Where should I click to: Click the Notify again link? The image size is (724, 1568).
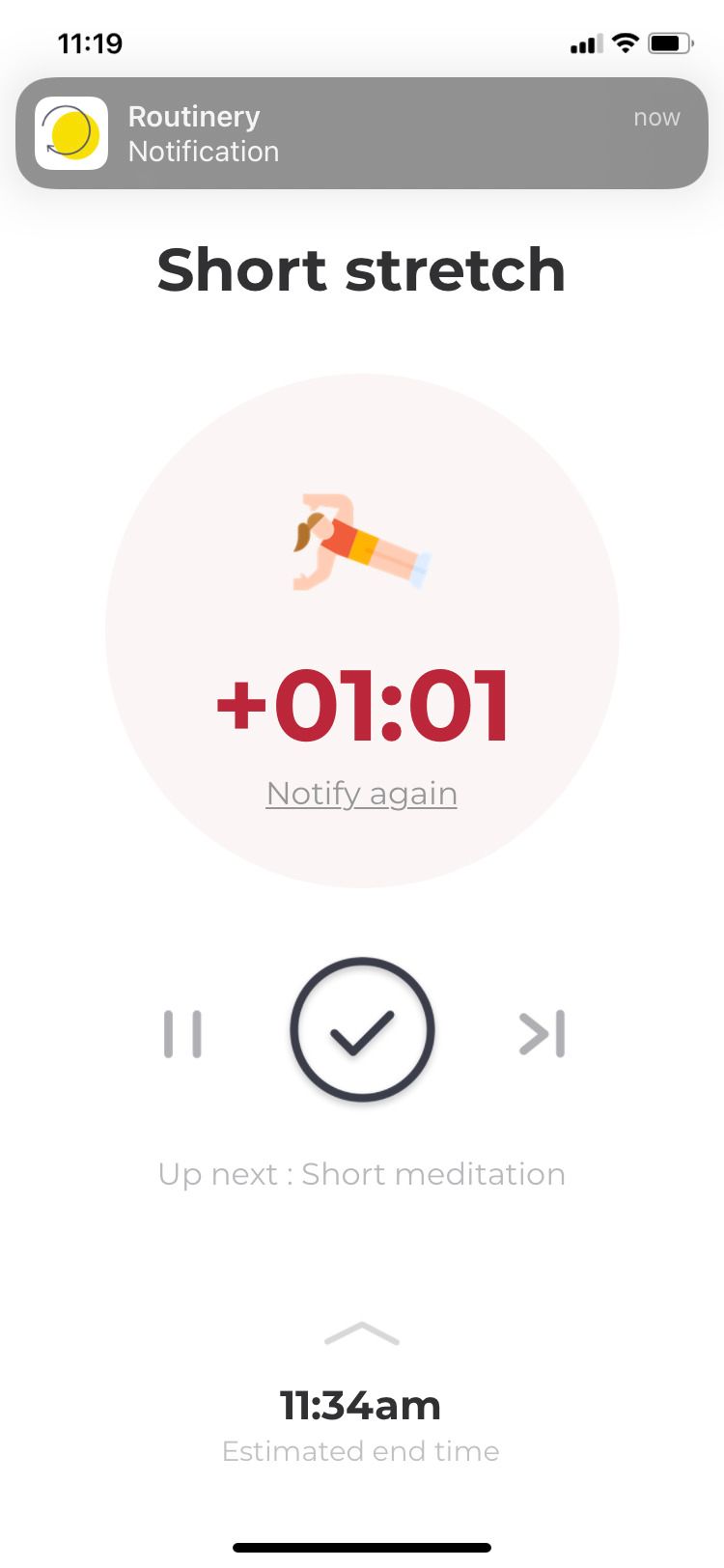pyautogui.click(x=361, y=793)
